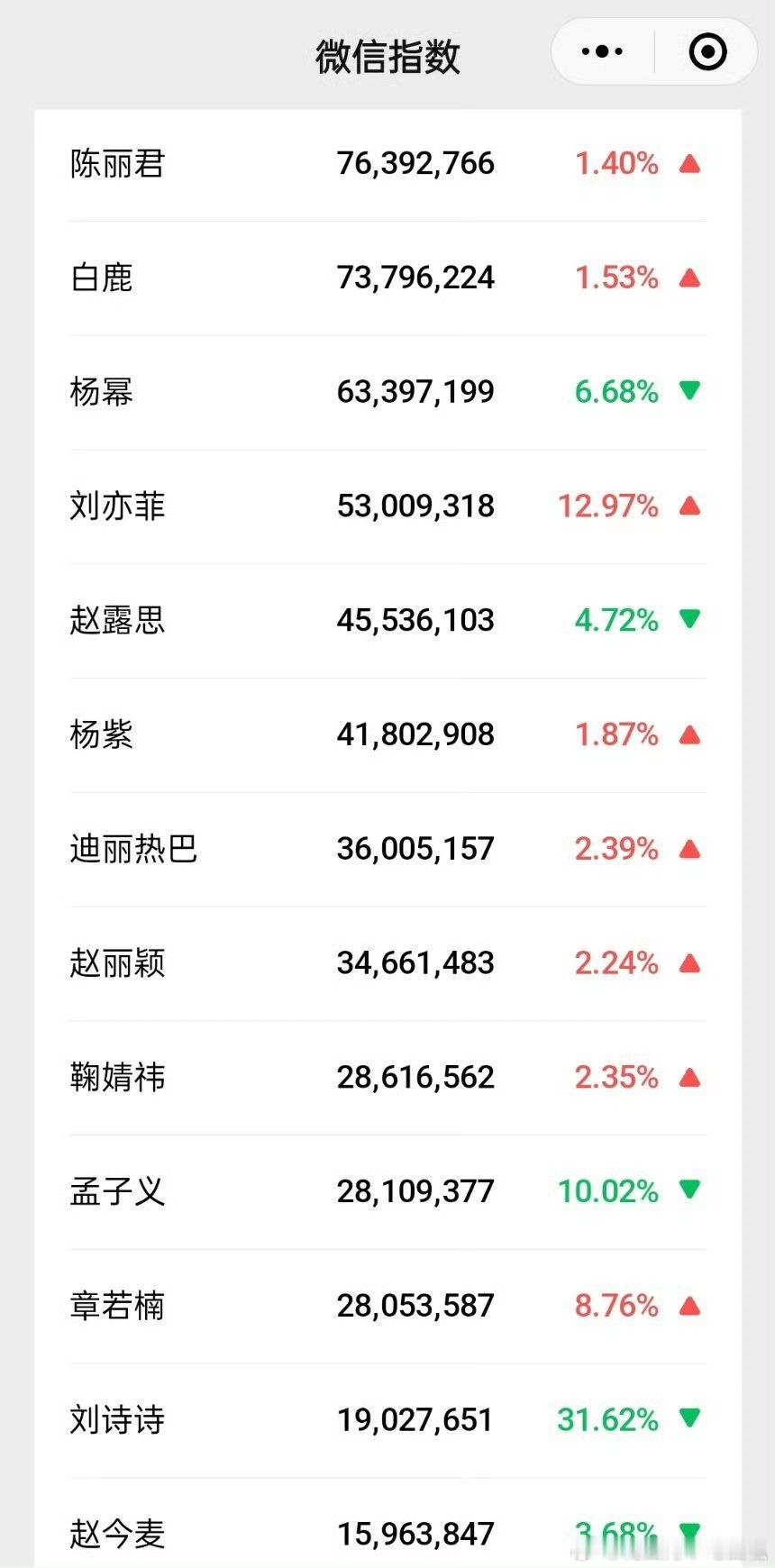This screenshot has height=1568, width=775.
Task: Select the name 杨紫
Action: click(x=101, y=734)
